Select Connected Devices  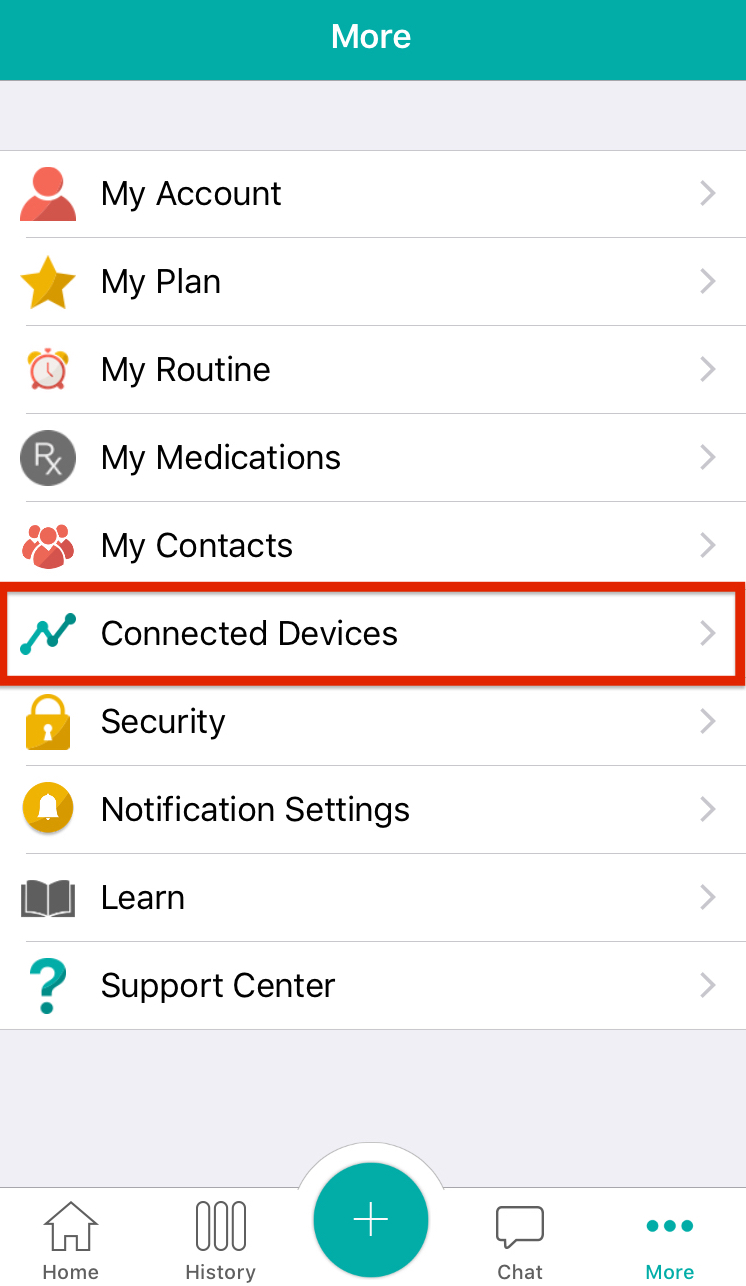point(373,634)
